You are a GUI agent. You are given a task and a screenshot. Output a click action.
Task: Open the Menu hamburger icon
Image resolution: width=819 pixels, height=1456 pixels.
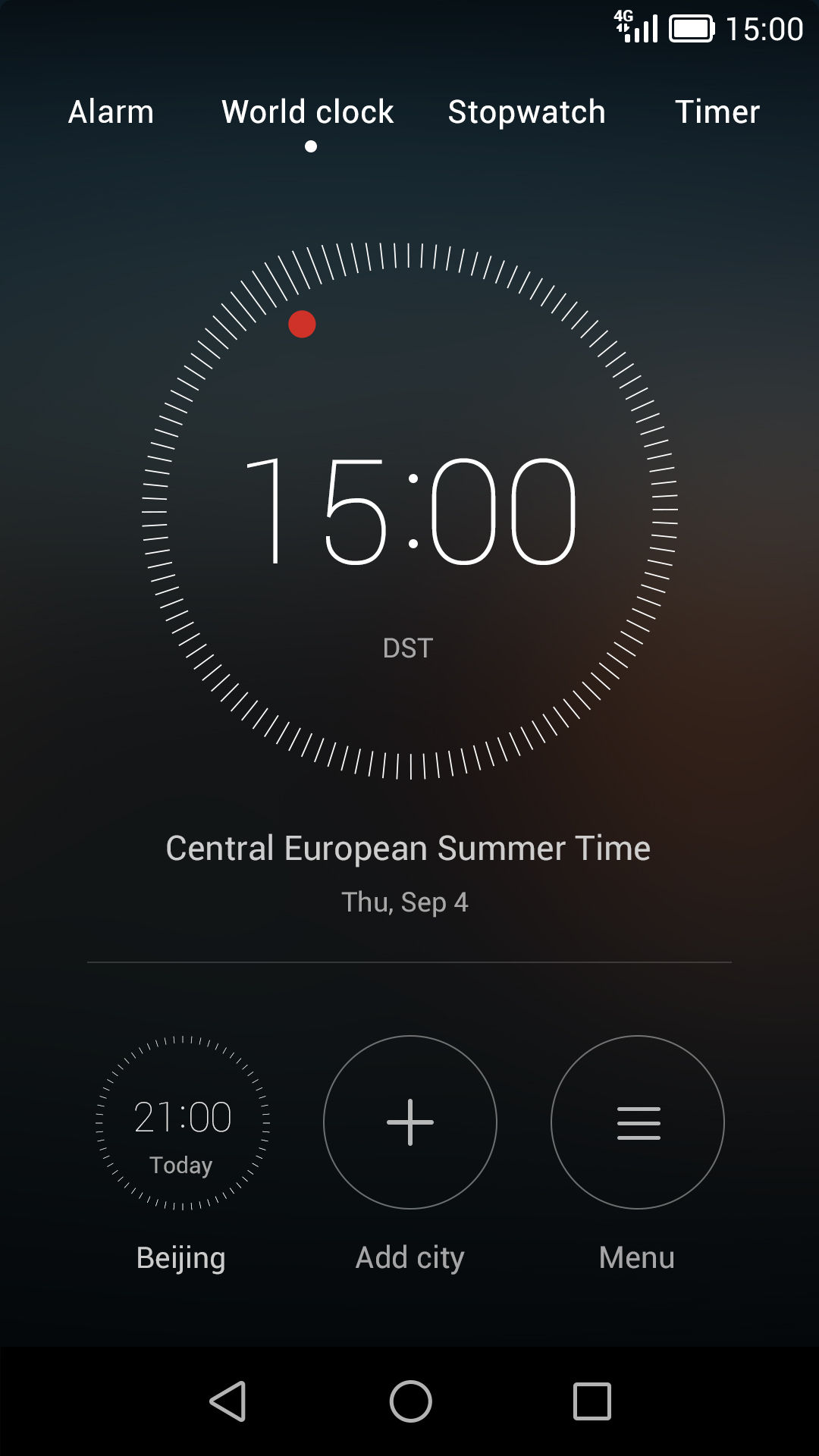pyautogui.click(x=638, y=1122)
